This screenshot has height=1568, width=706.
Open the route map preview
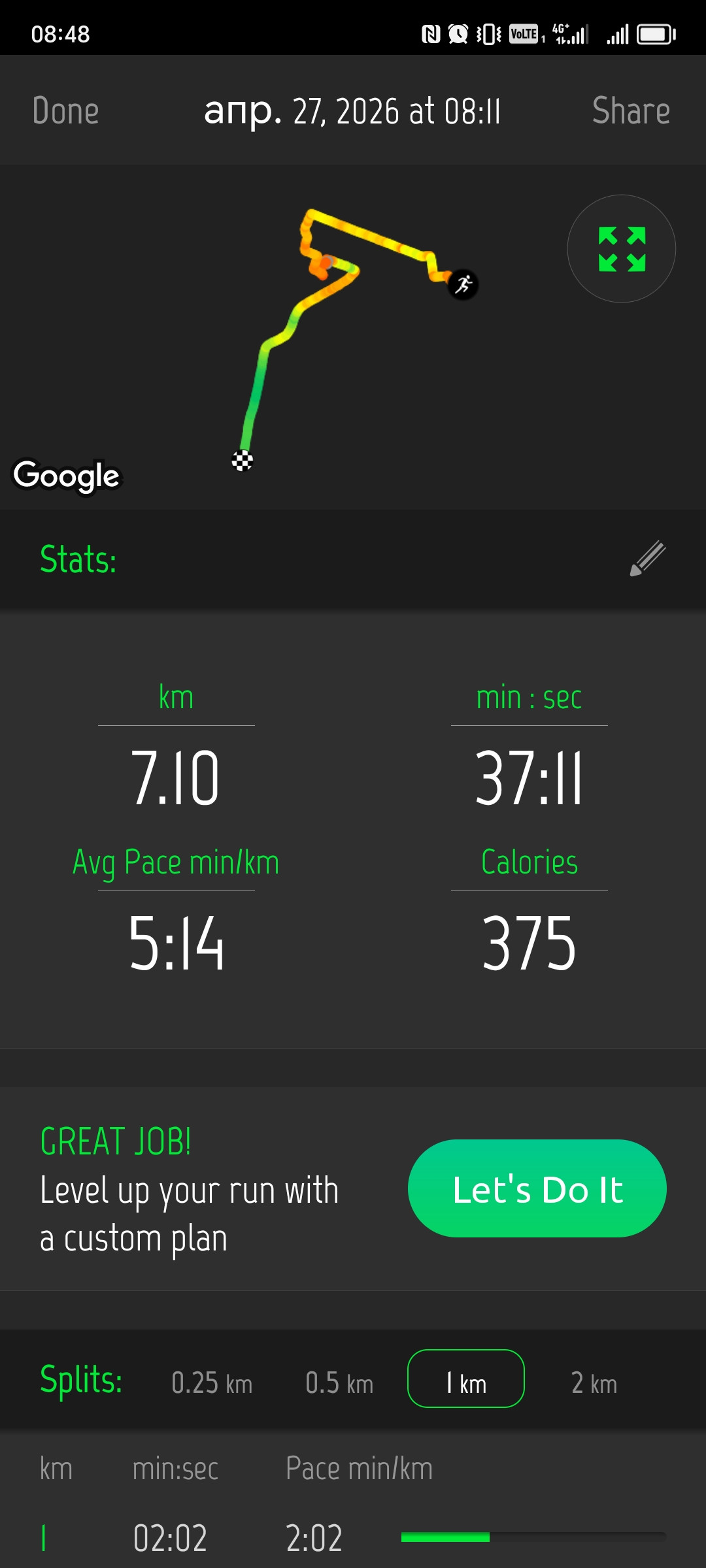pos(353,337)
